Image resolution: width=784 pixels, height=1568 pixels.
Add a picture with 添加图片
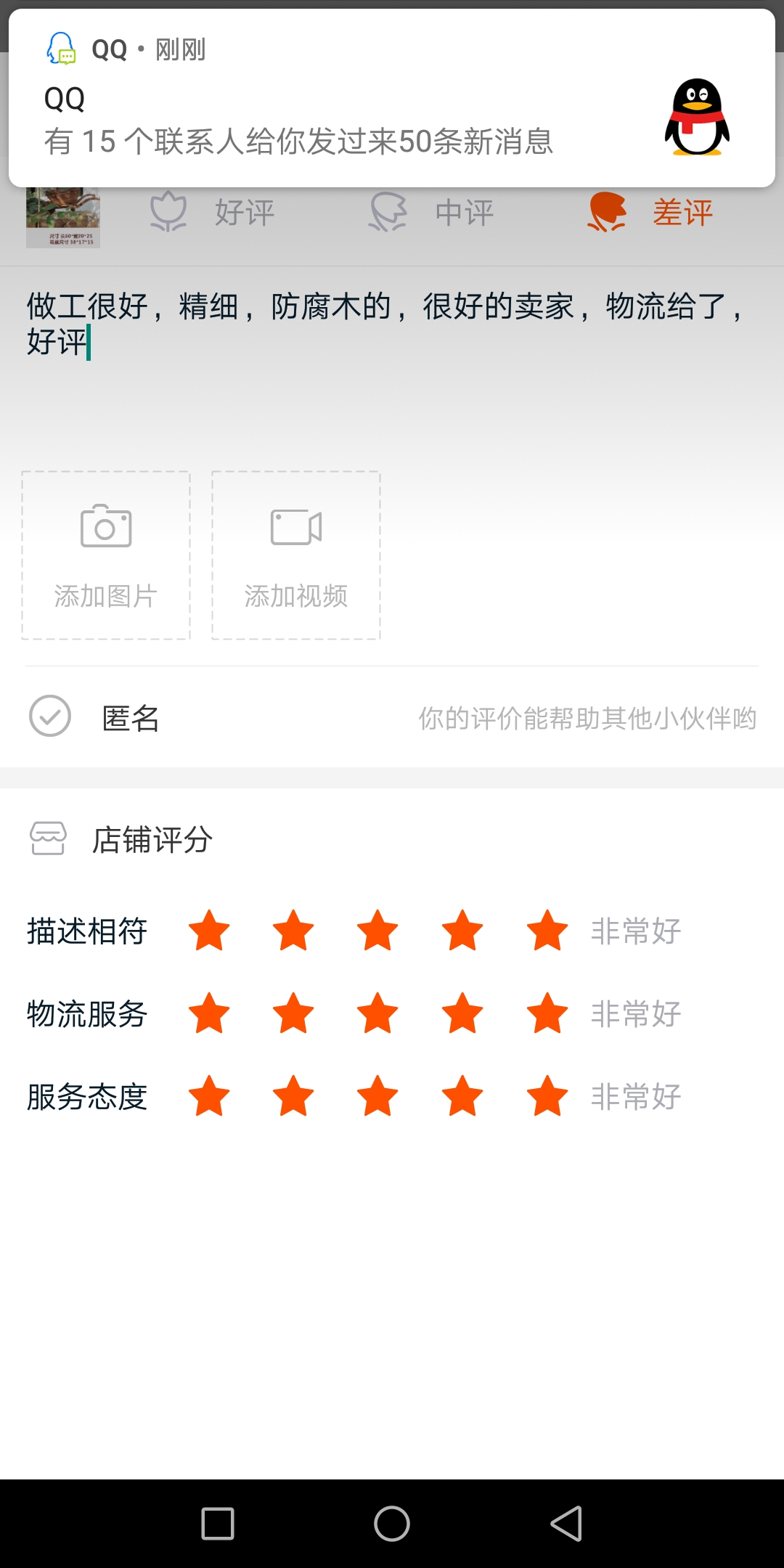pyautogui.click(x=106, y=555)
